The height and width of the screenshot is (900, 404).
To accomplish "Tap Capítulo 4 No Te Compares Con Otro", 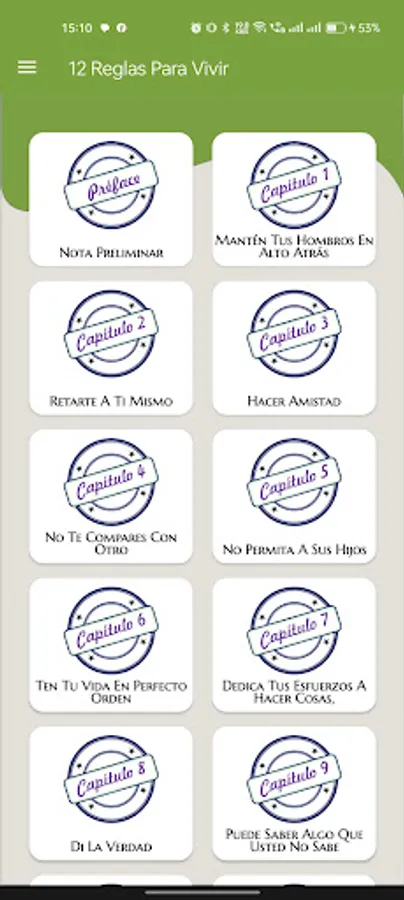I will 111,496.
